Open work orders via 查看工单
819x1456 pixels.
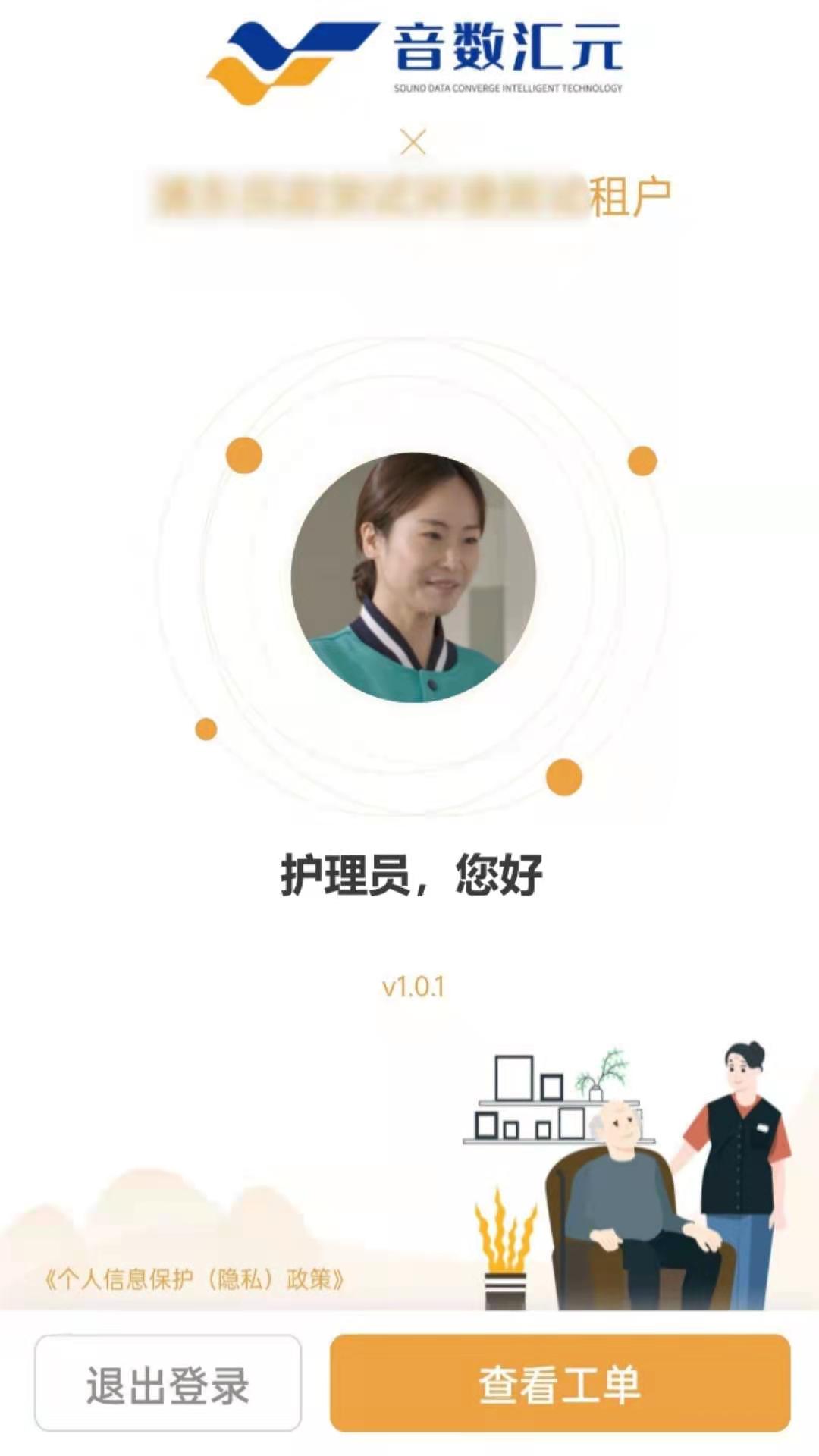pyautogui.click(x=560, y=1384)
